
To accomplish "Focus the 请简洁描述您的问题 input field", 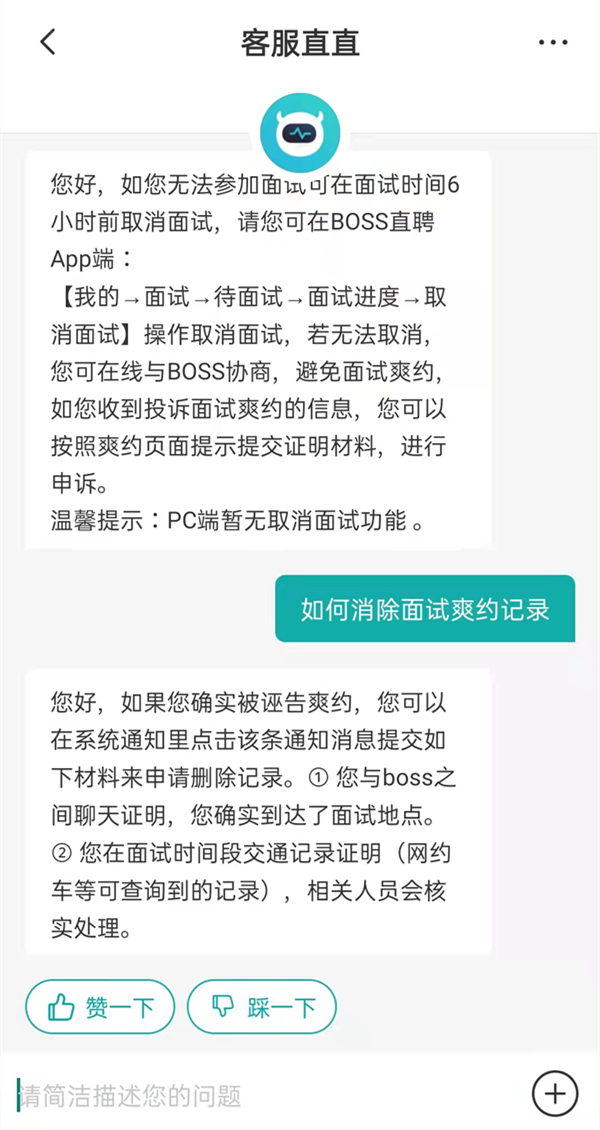I will (x=260, y=1095).
